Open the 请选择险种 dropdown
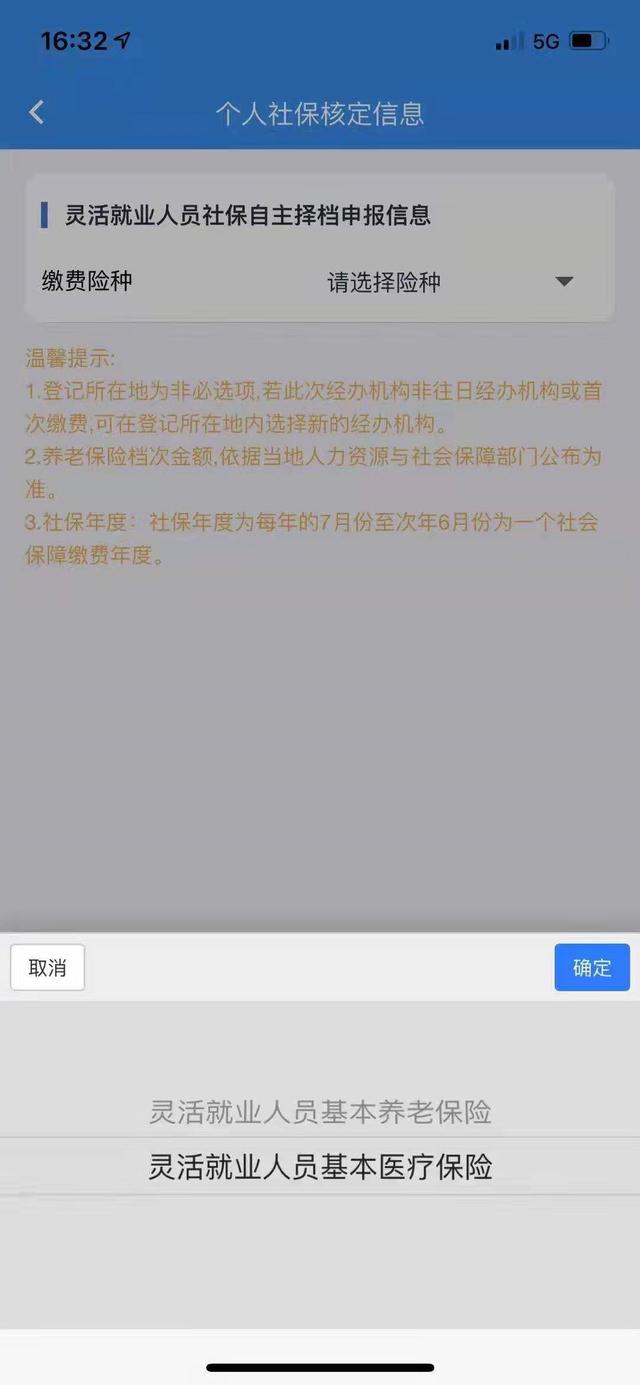Viewport: 640px width, 1385px height. 448,282
